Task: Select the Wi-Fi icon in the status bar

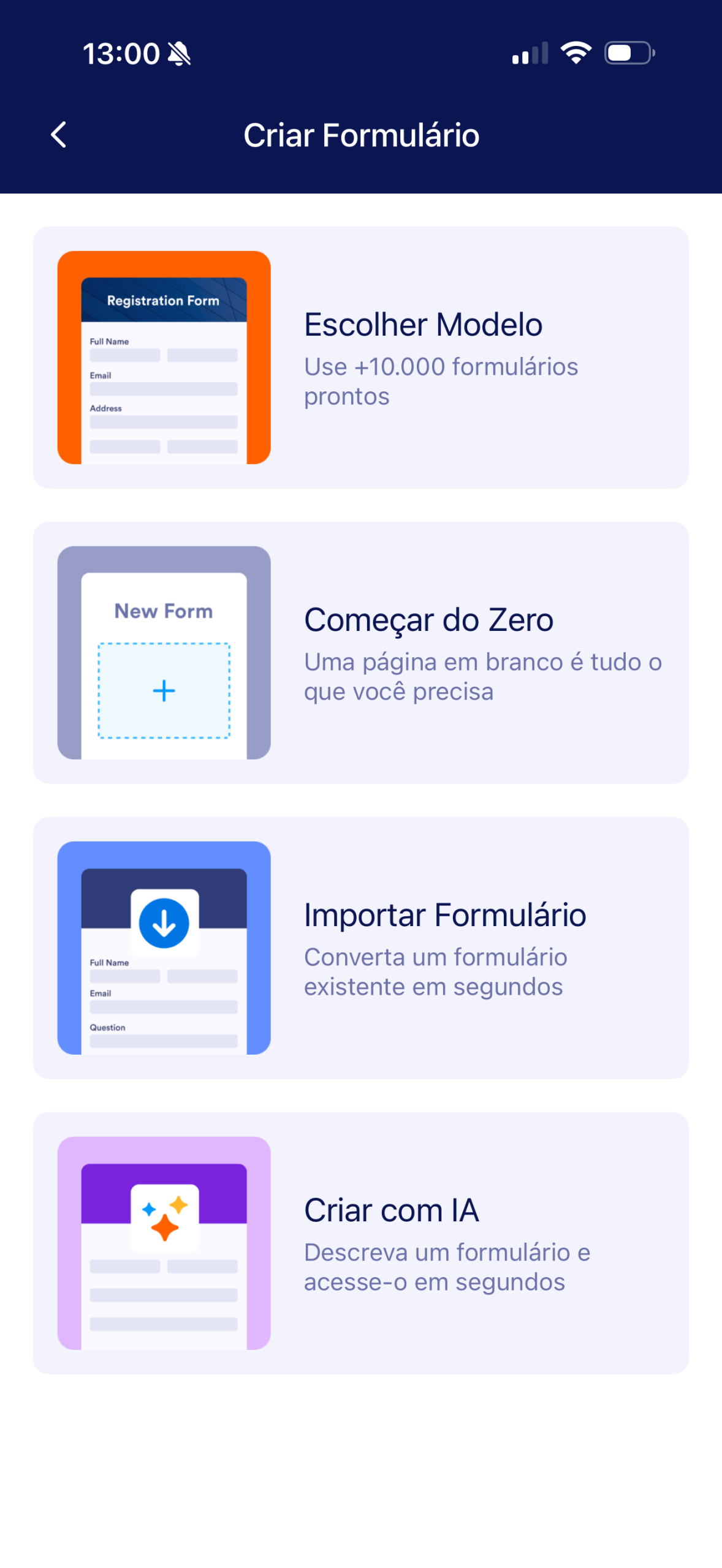Action: (575, 53)
